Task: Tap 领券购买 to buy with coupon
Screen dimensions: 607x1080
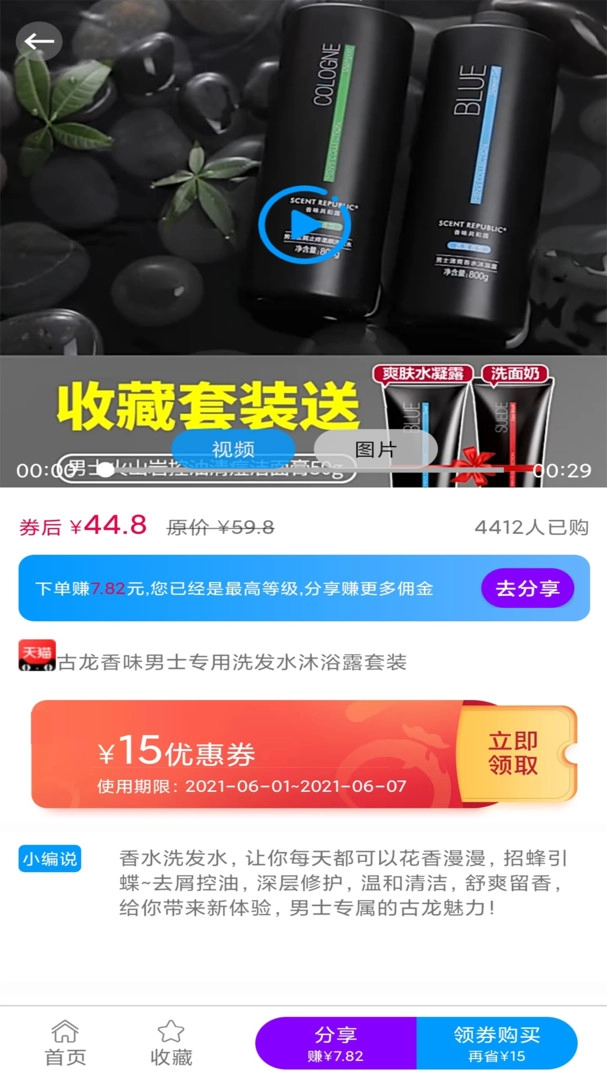Action: (497, 1043)
